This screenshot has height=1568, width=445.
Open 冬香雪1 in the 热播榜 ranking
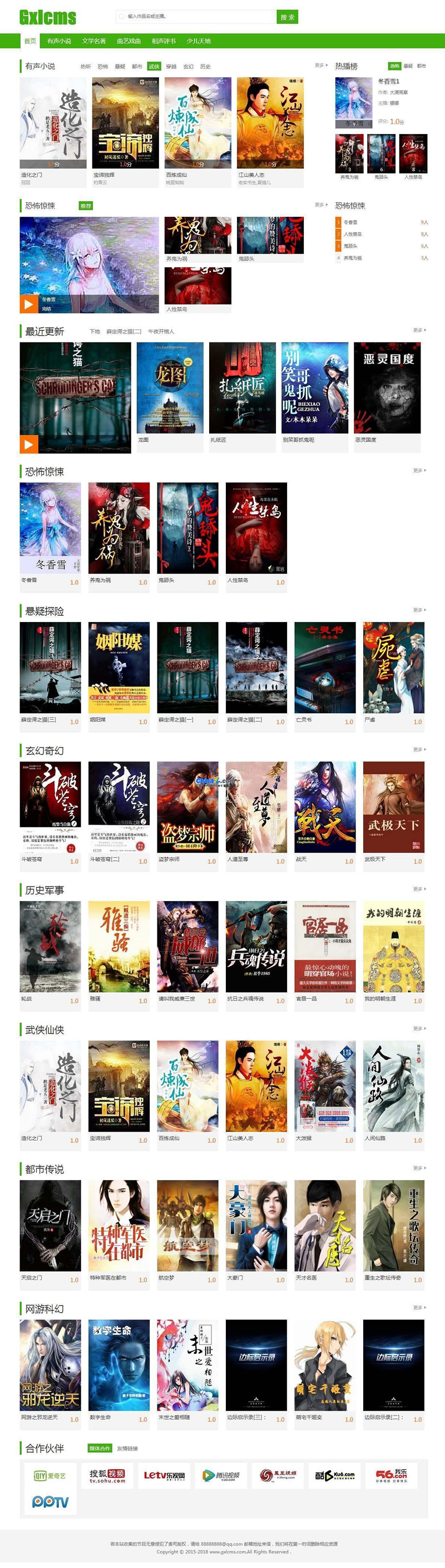tap(388, 81)
